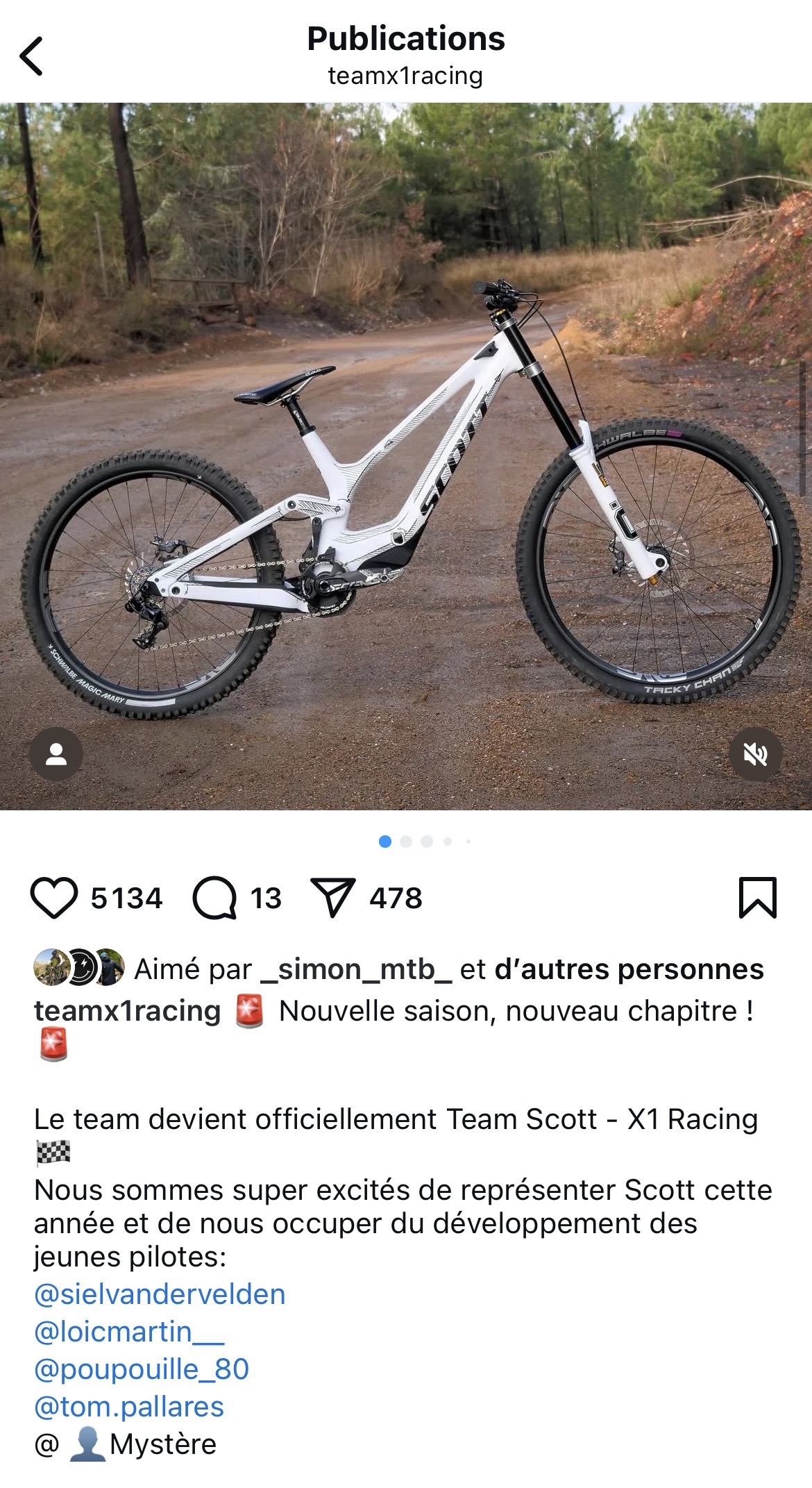Go back using the top-left arrow
Screen dimensions: 812x1488
(32, 56)
